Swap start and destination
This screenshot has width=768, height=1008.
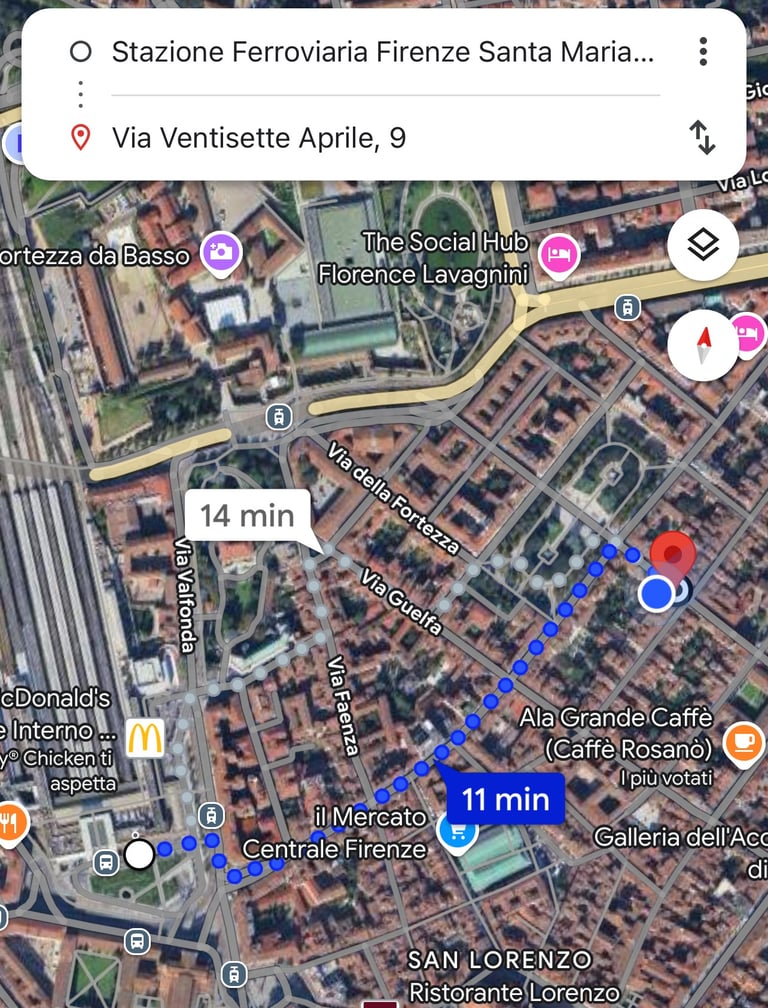[x=702, y=138]
